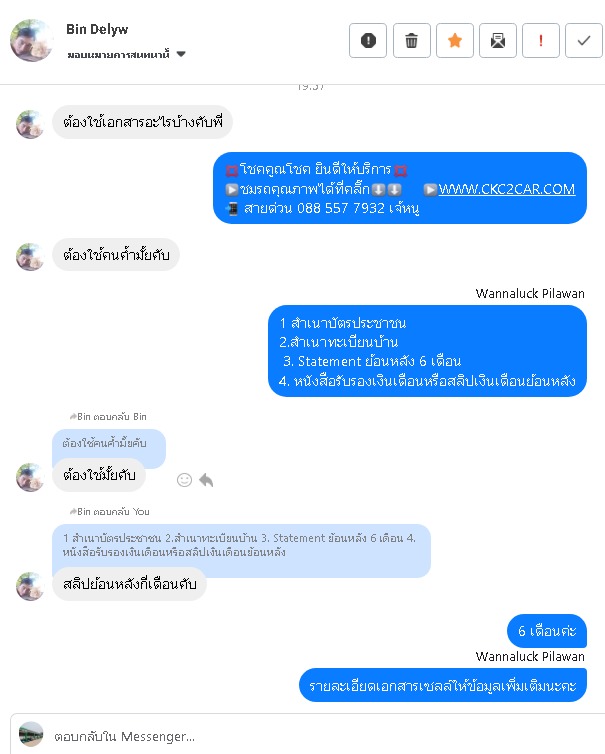
Task: Mark conversation as done
Action: (x=584, y=41)
